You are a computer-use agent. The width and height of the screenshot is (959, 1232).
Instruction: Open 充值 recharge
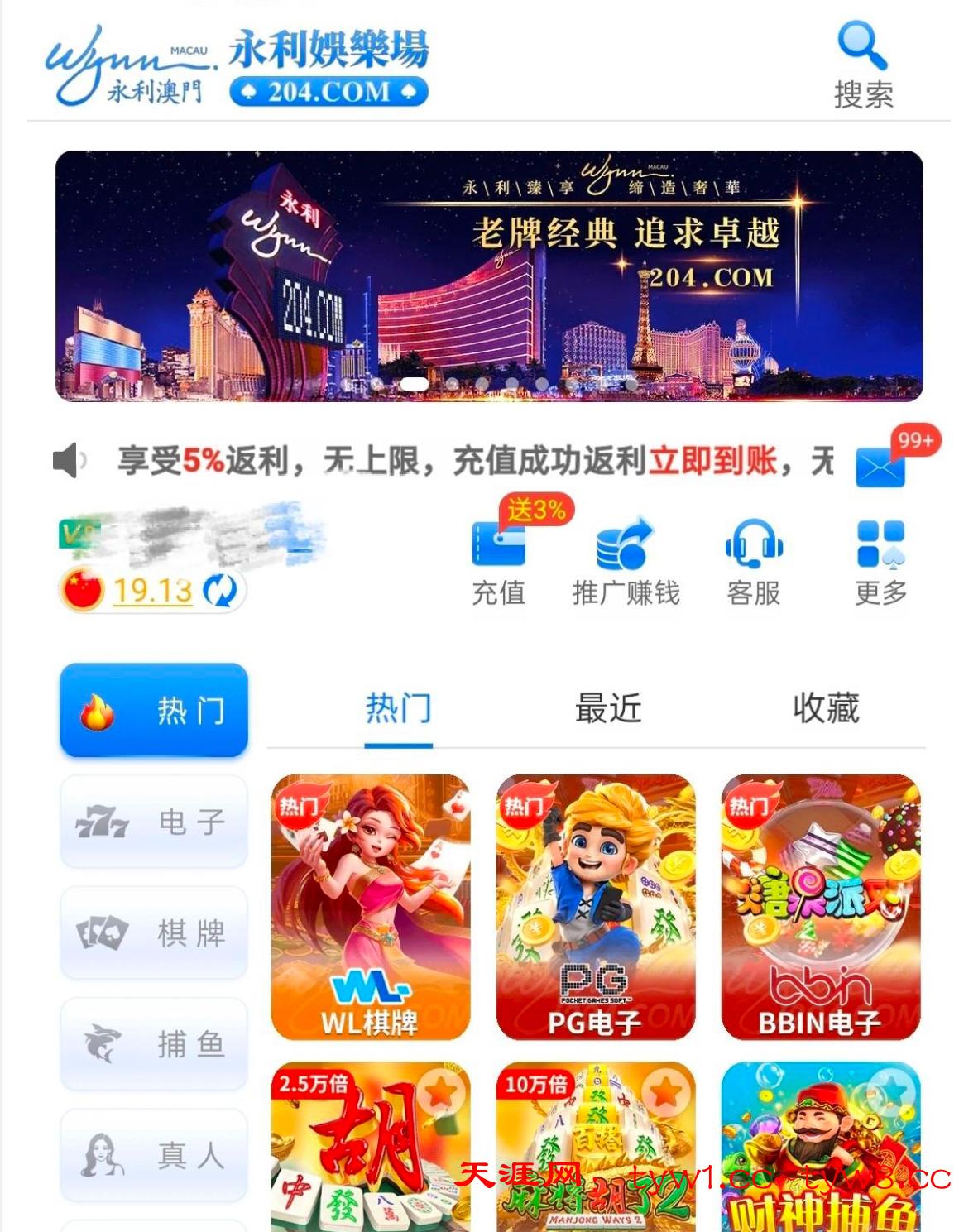(x=499, y=558)
